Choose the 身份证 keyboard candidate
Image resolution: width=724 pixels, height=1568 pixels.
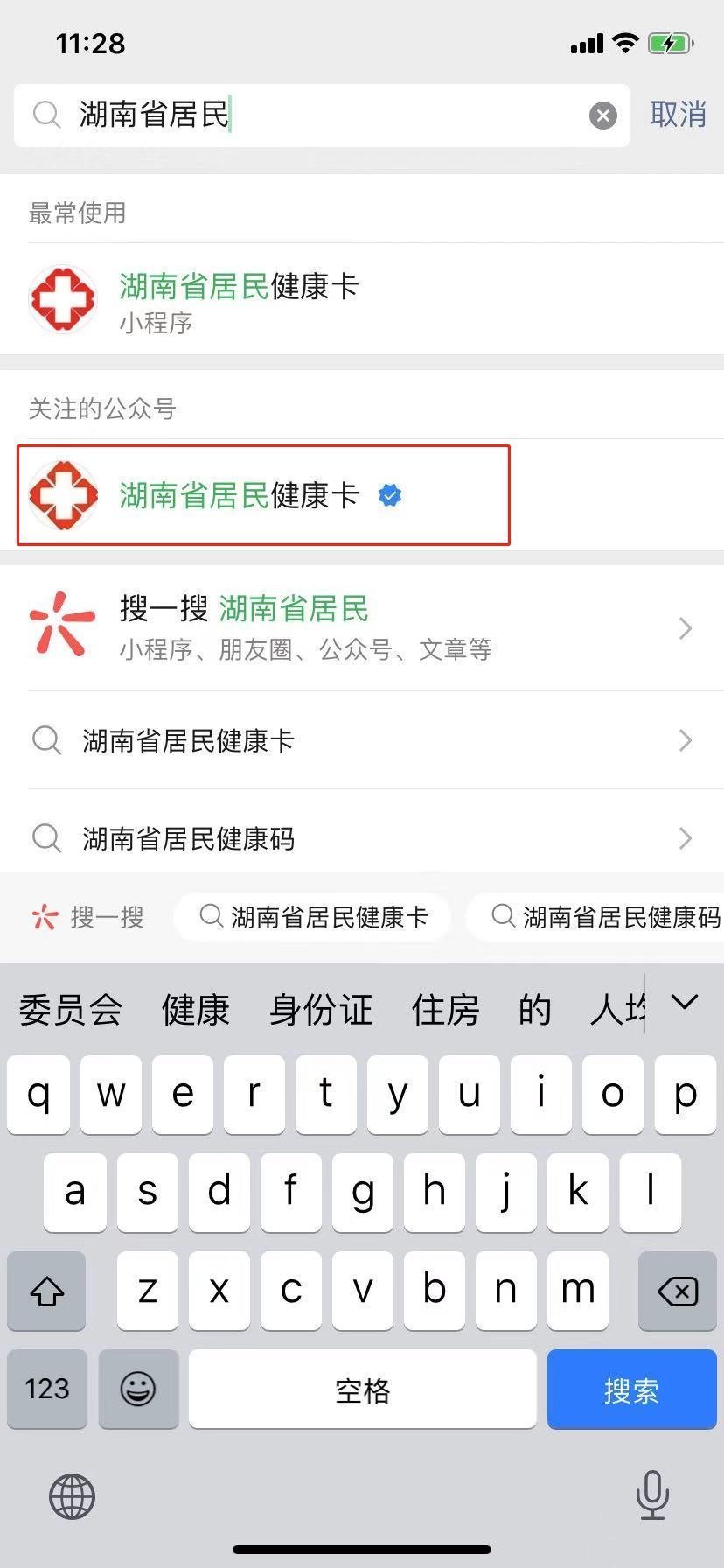(x=321, y=1010)
